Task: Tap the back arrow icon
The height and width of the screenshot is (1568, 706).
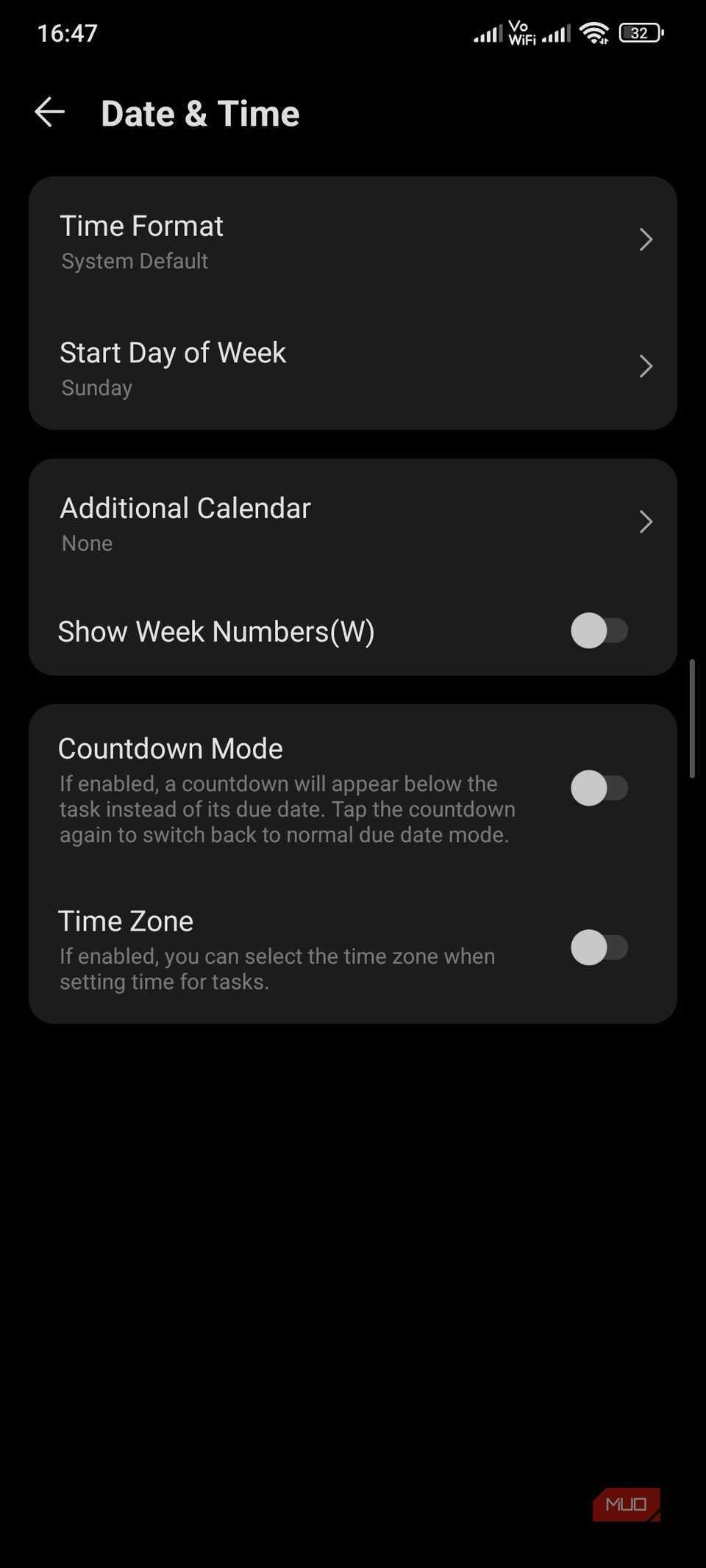Action: [x=49, y=112]
